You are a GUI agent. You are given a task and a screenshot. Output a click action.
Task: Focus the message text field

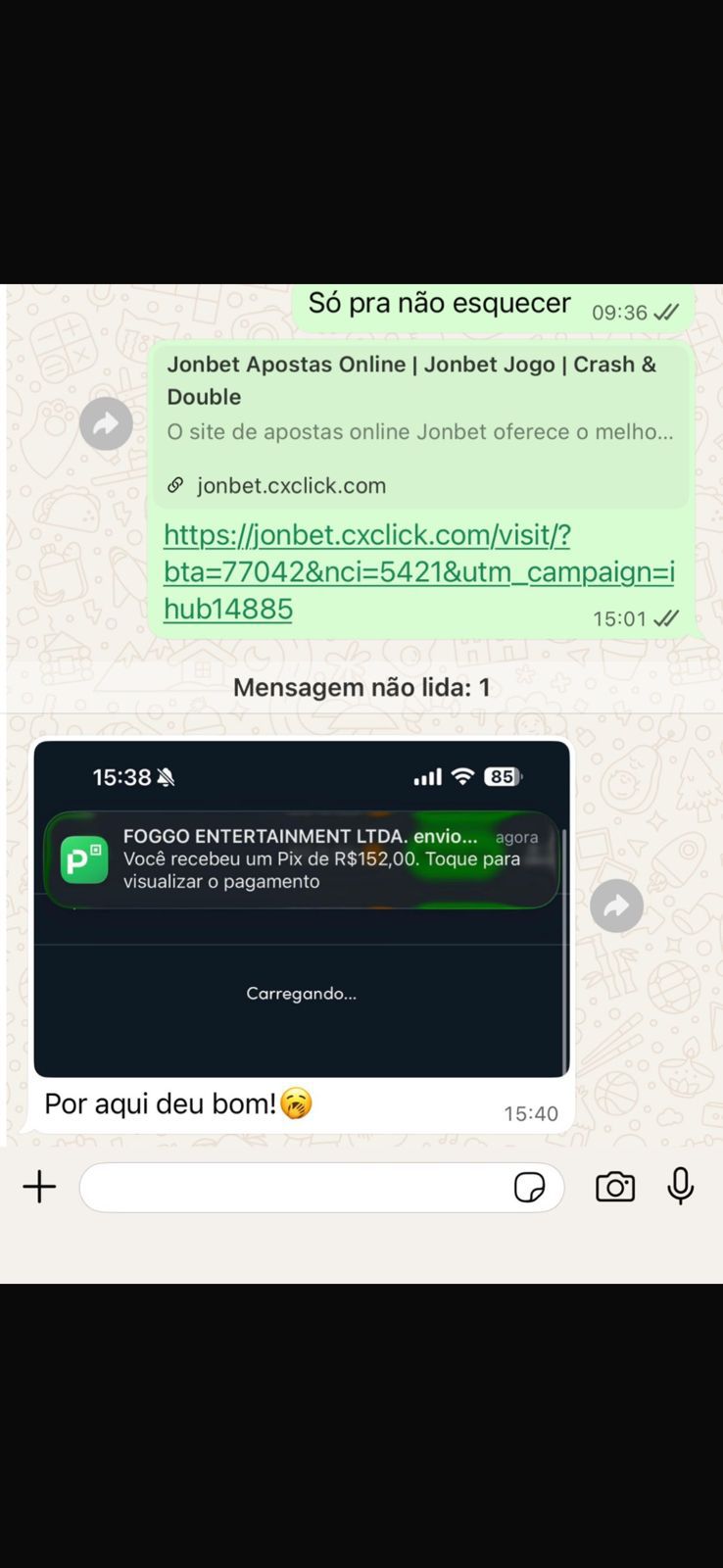pyautogui.click(x=294, y=1187)
